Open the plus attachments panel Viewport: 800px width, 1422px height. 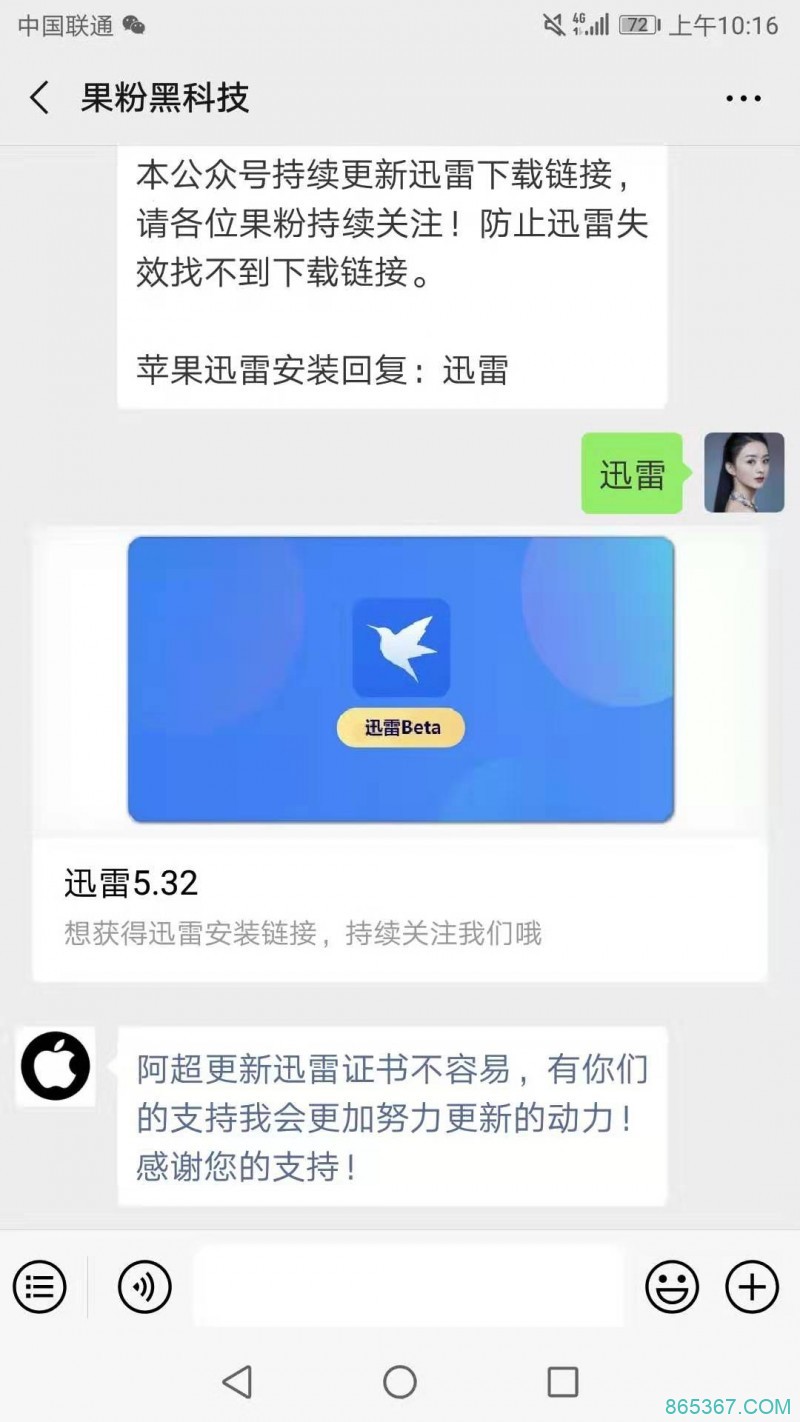(x=751, y=1286)
